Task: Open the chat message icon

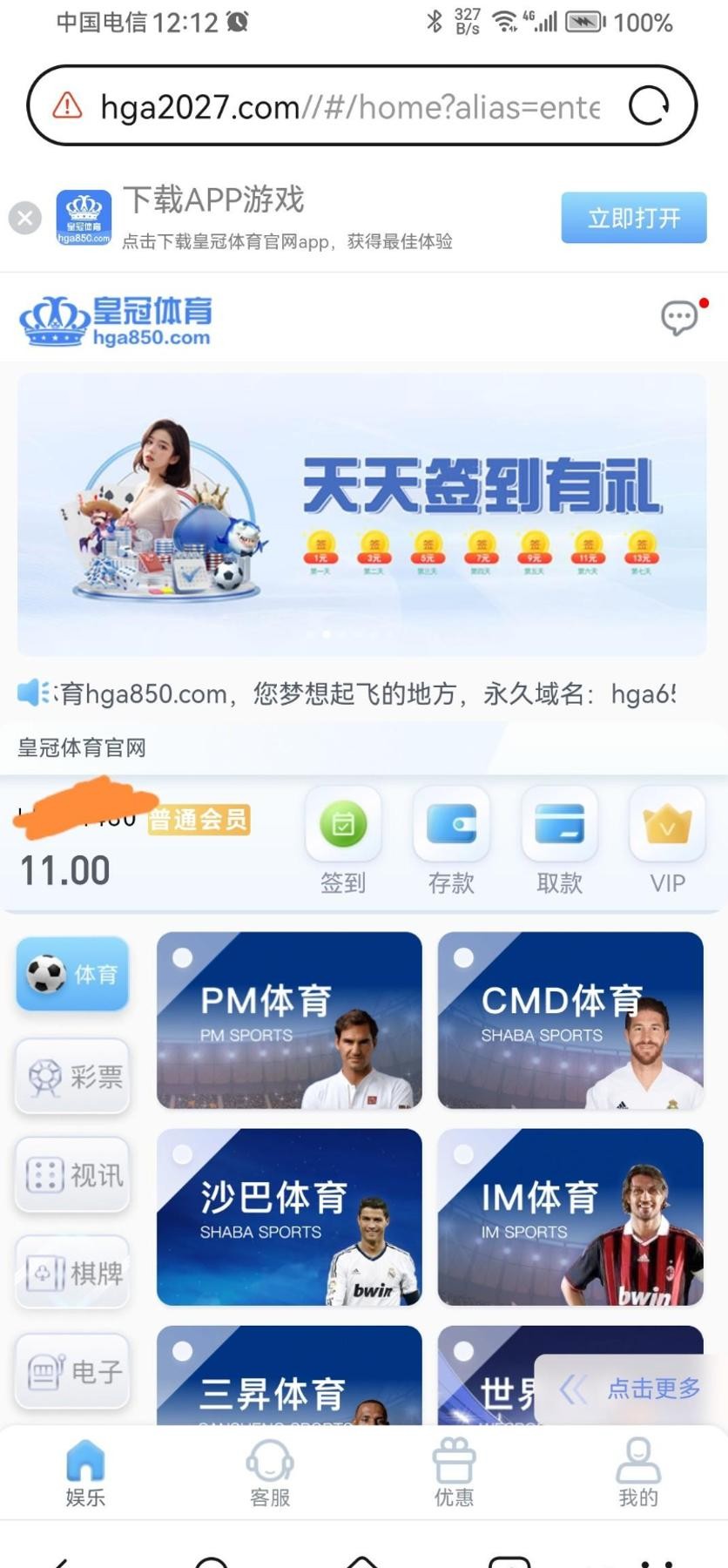Action: [x=680, y=317]
